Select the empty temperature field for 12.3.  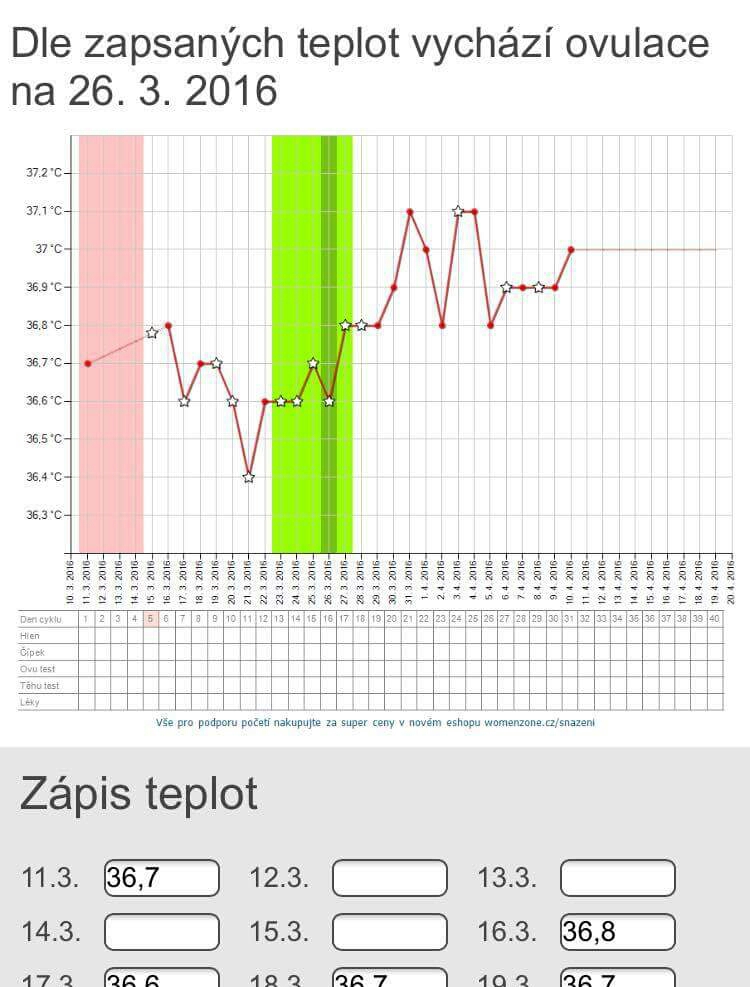coord(389,878)
